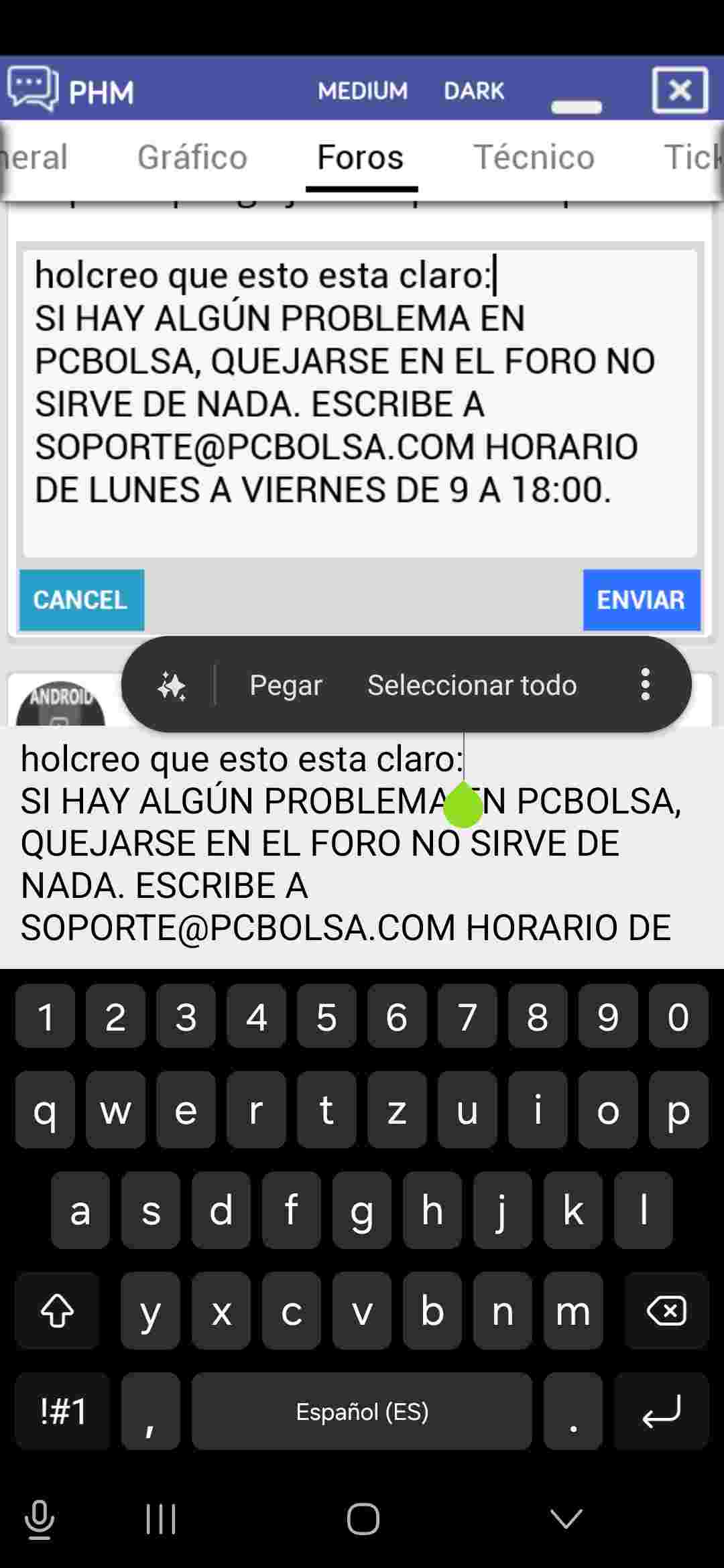The width and height of the screenshot is (724, 1568).
Task: Tap the PHM chat bubble icon
Action: coord(32,89)
